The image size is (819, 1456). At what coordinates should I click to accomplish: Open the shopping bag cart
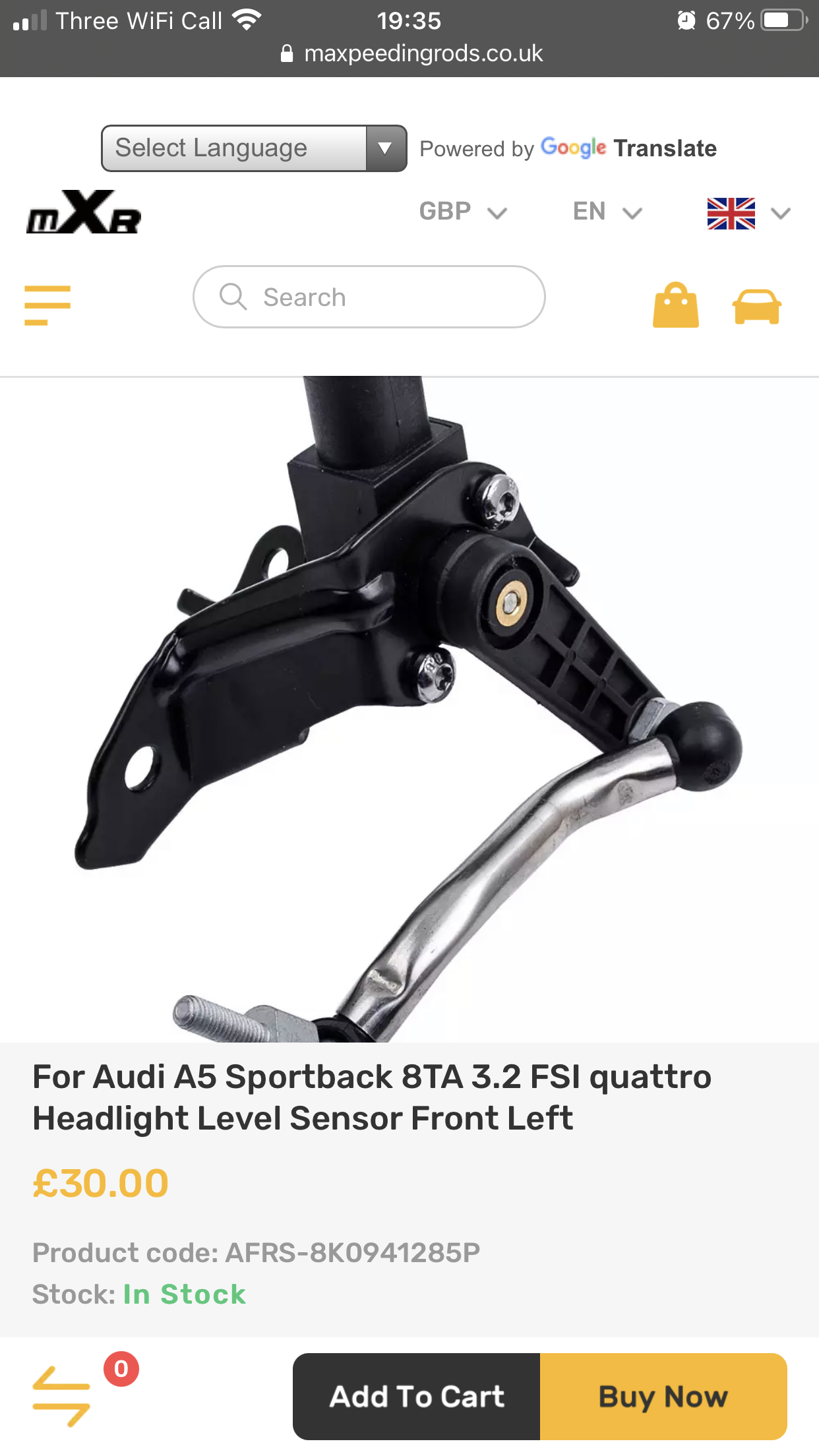(x=675, y=305)
